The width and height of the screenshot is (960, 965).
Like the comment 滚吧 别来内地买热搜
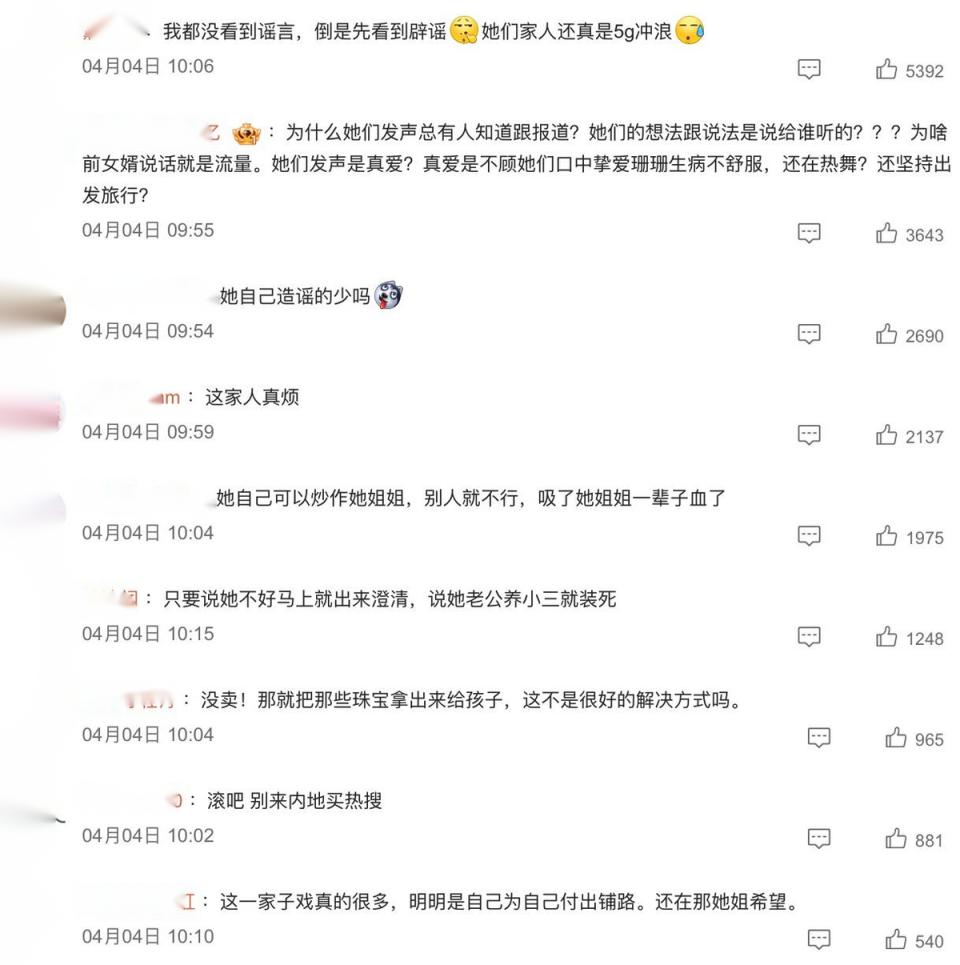pyautogui.click(x=895, y=840)
